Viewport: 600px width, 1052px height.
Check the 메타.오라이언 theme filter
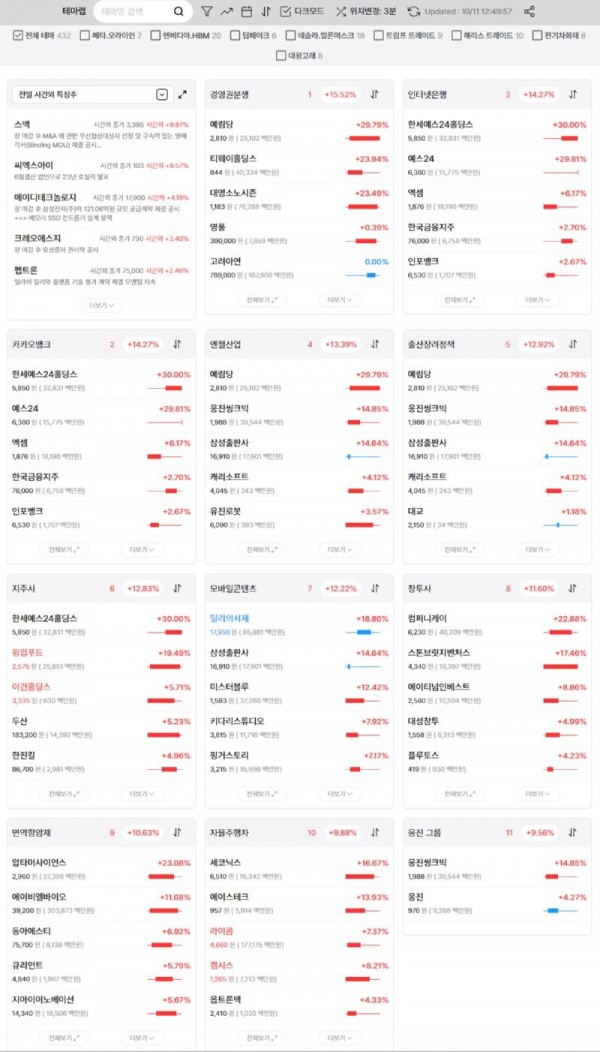coord(84,35)
